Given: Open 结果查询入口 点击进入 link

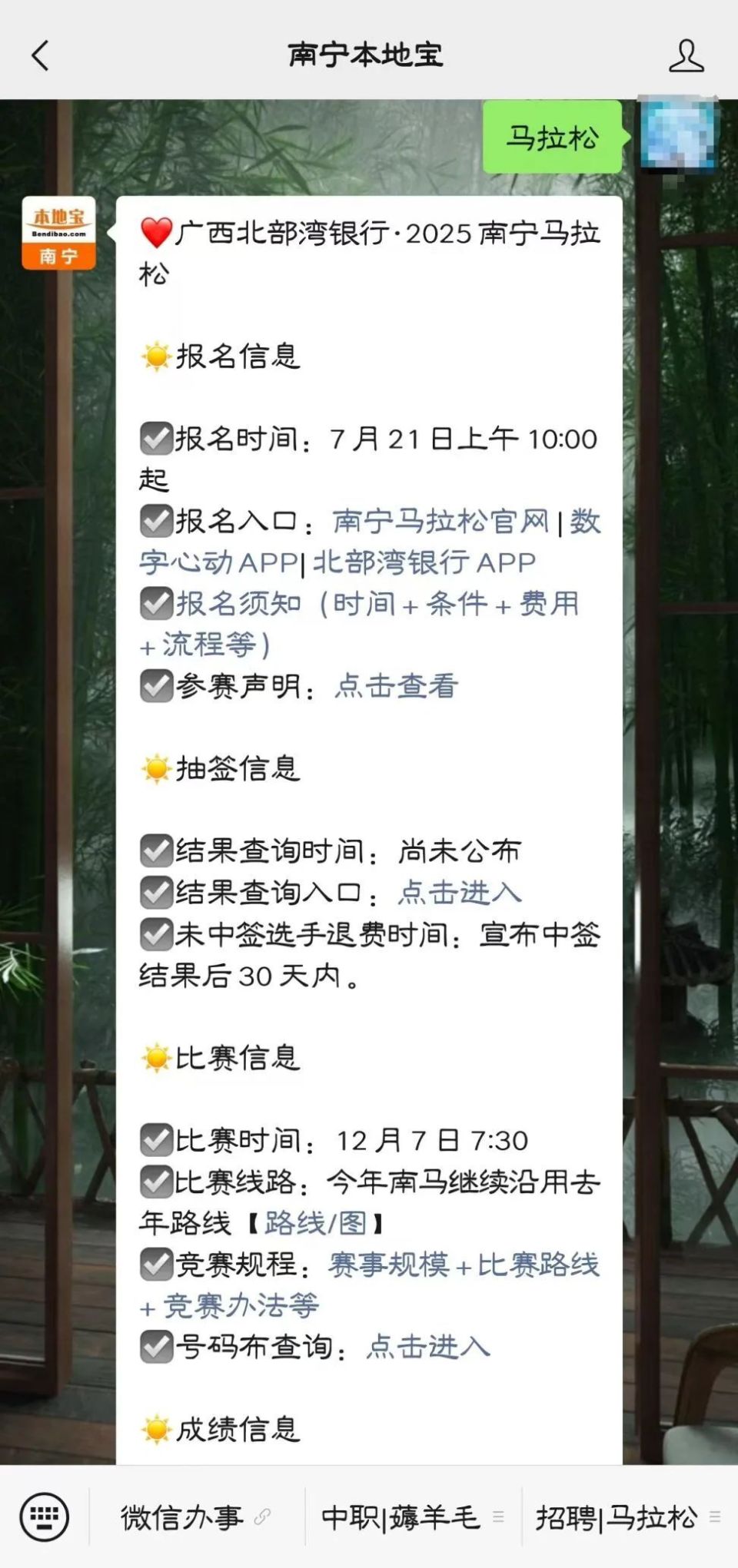Looking at the screenshot, I should coord(459,893).
